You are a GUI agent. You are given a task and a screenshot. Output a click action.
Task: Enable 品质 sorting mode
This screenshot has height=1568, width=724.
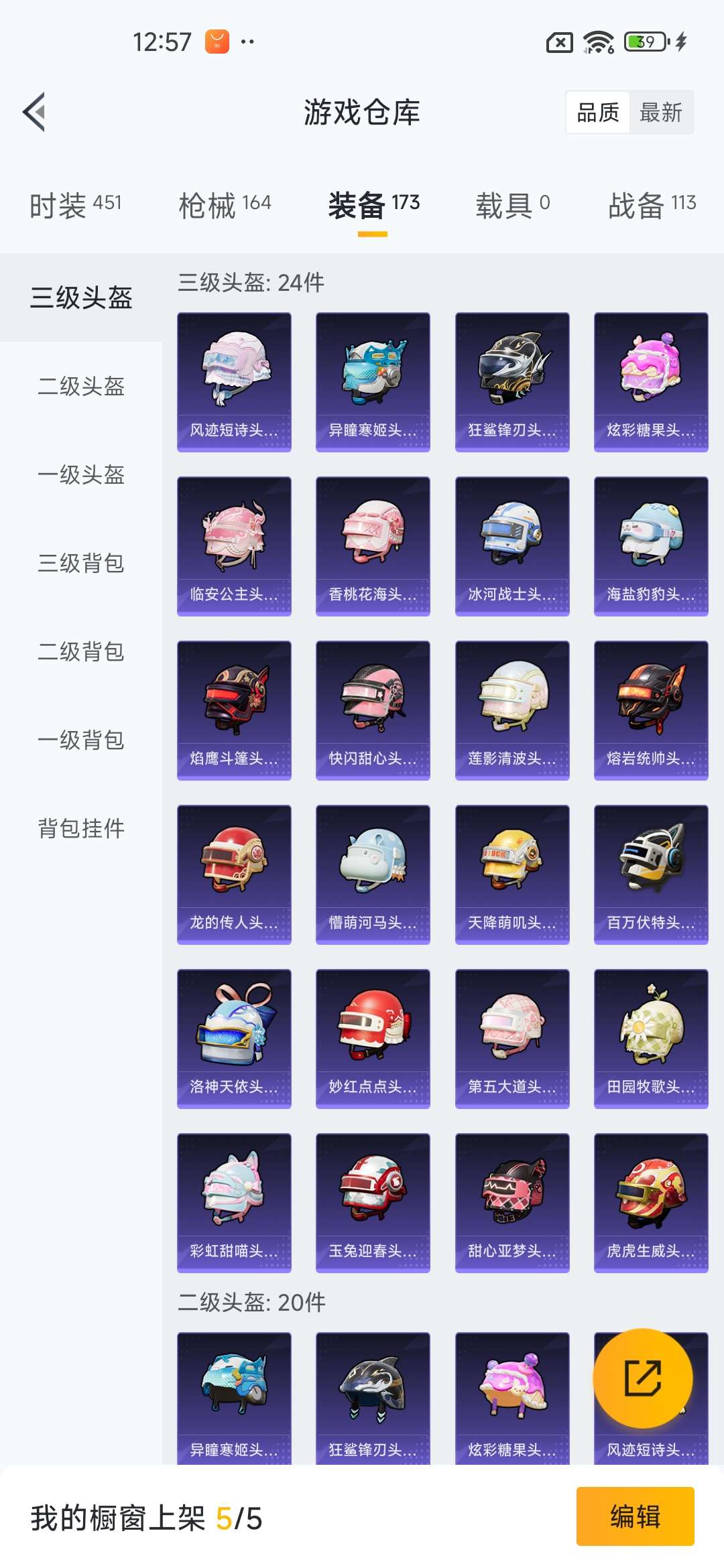599,113
